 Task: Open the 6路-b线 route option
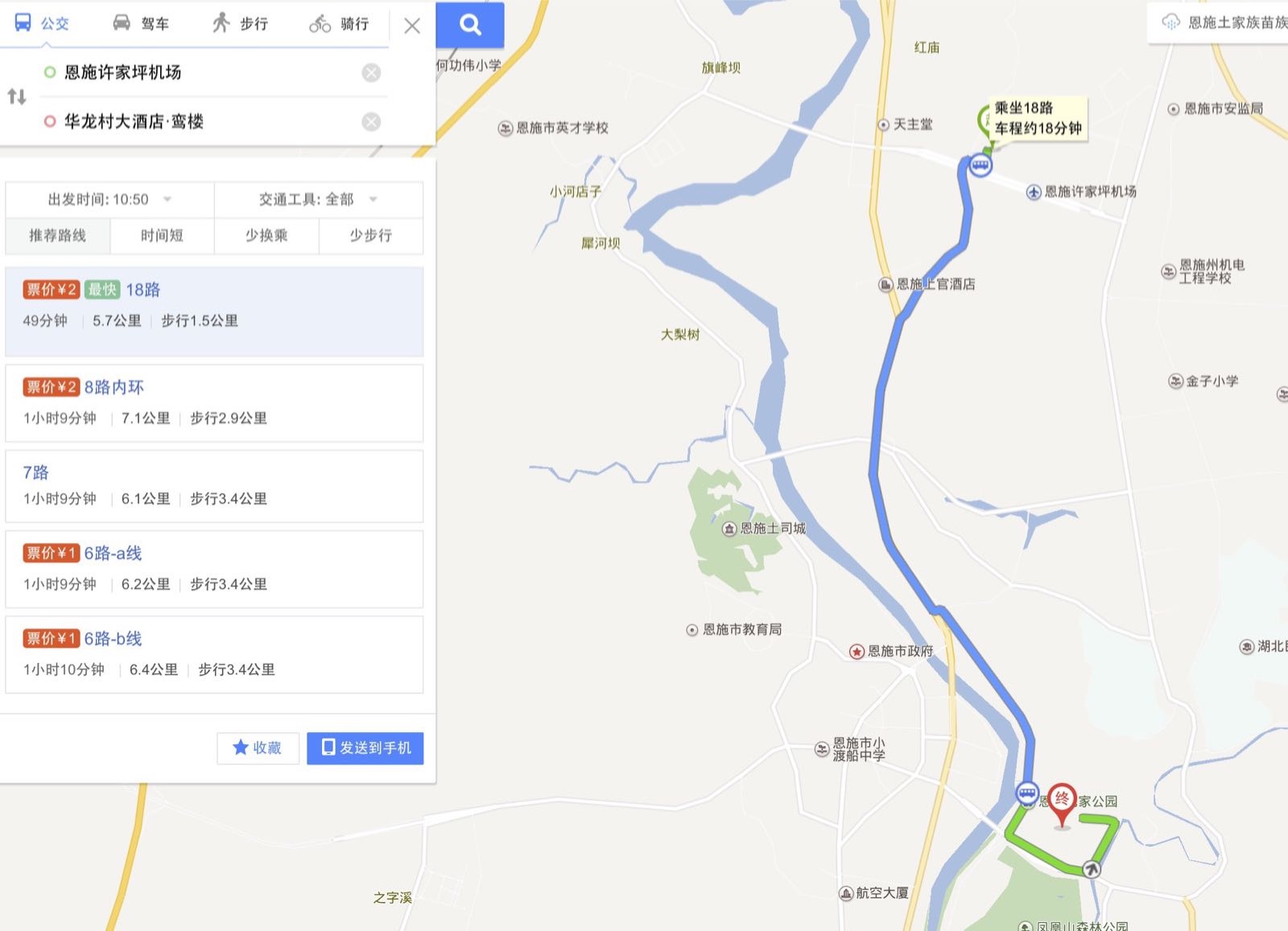[x=213, y=653]
